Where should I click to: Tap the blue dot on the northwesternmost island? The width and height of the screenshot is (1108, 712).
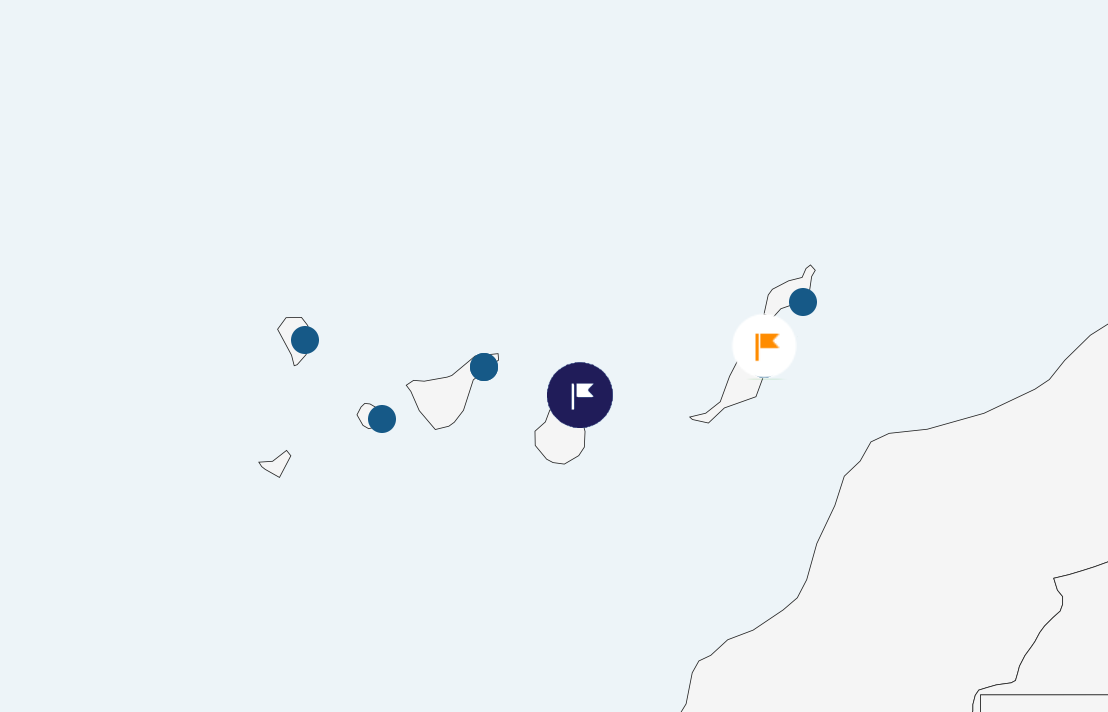[x=305, y=340]
